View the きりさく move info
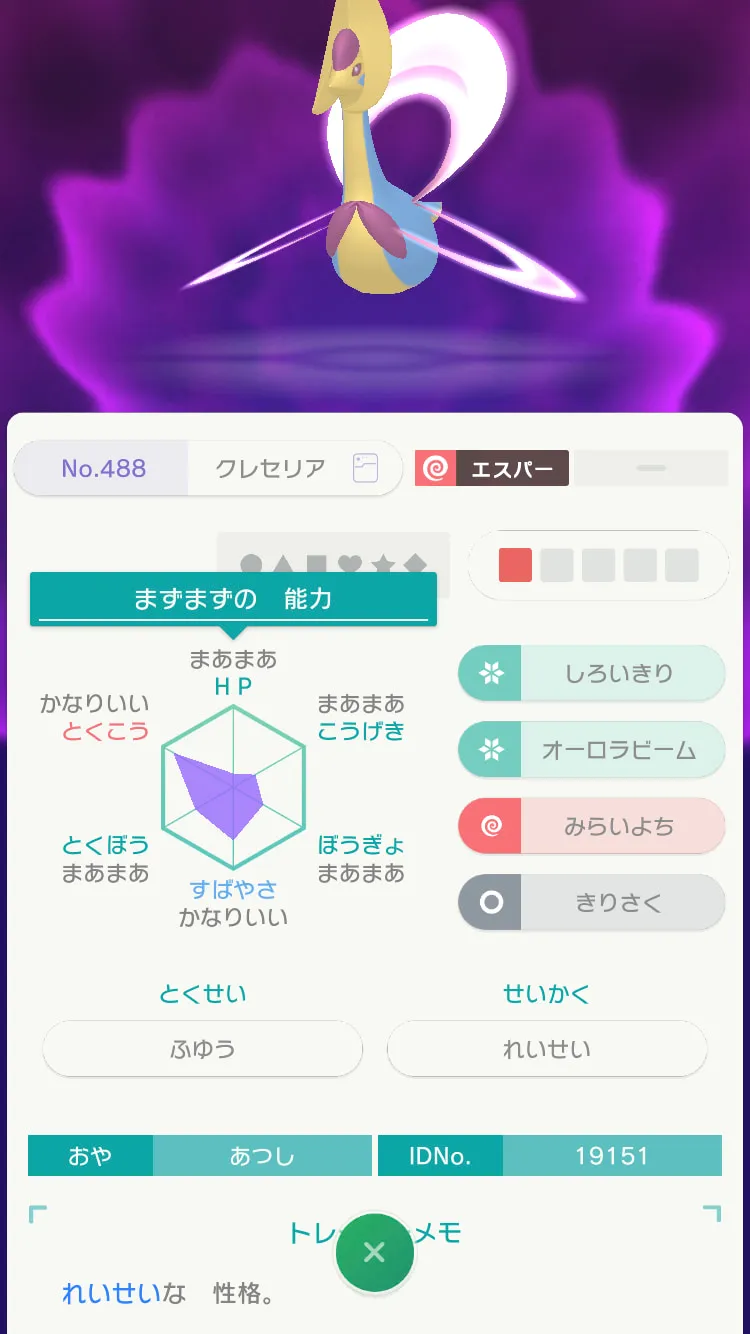 click(x=591, y=903)
